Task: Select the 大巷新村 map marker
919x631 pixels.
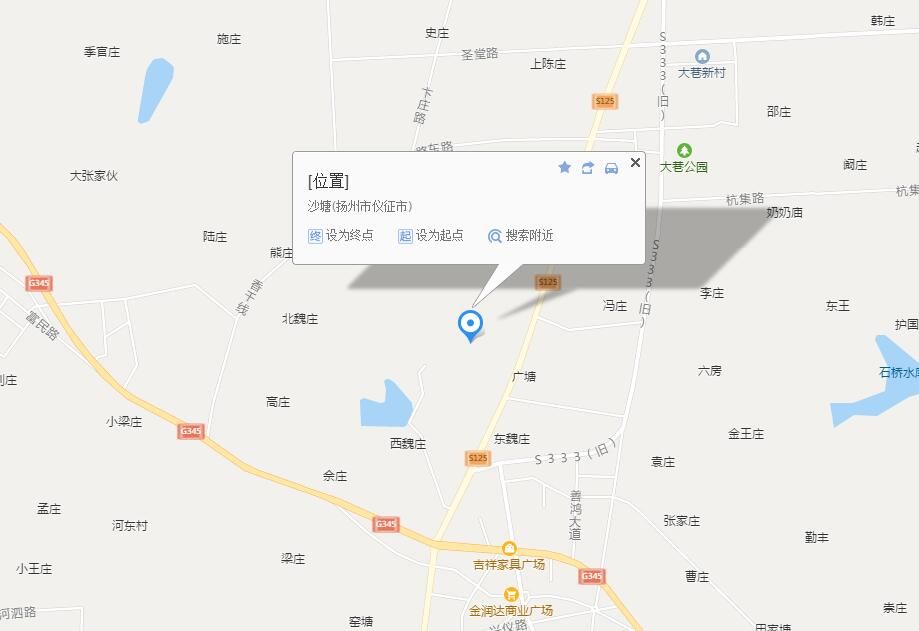Action: [x=702, y=57]
